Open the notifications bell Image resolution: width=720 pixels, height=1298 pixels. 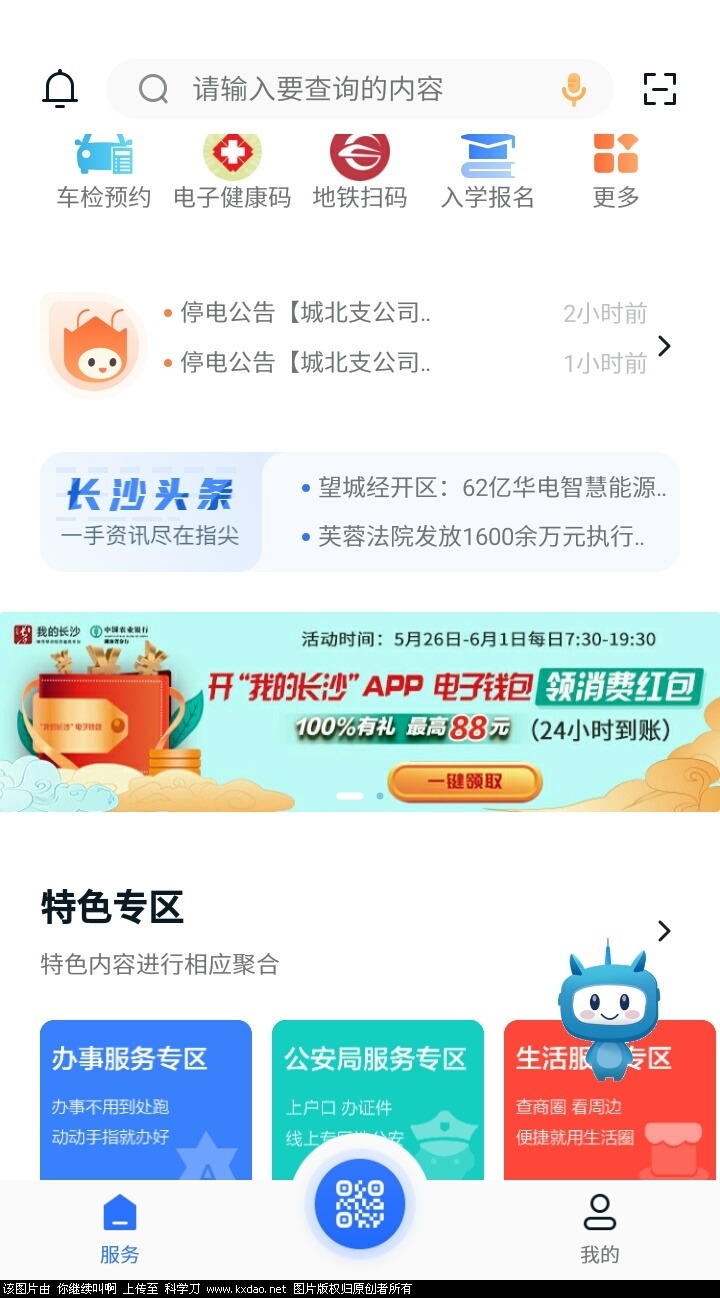click(60, 89)
